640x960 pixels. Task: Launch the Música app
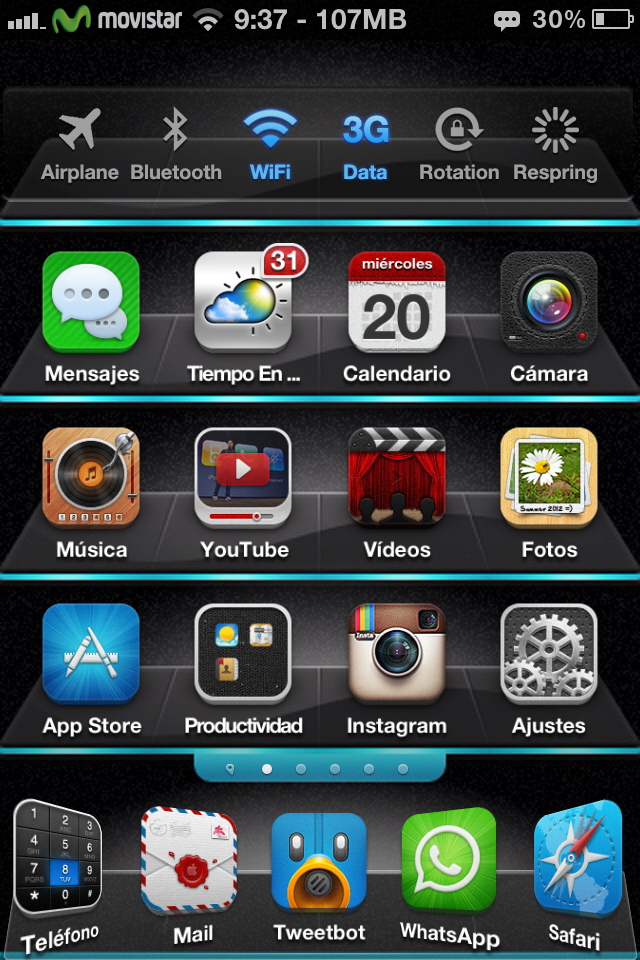91,477
